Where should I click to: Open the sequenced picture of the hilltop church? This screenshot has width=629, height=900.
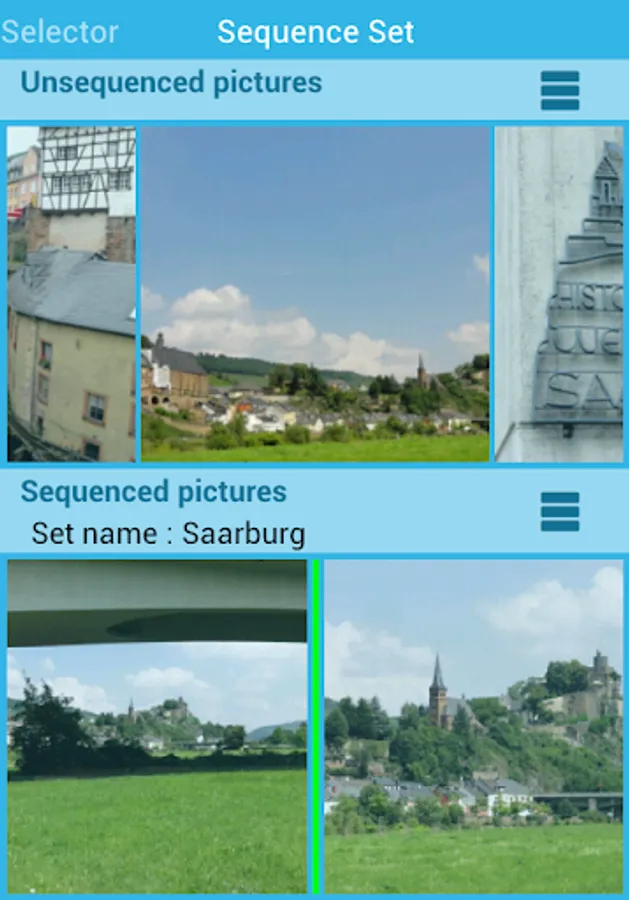473,726
